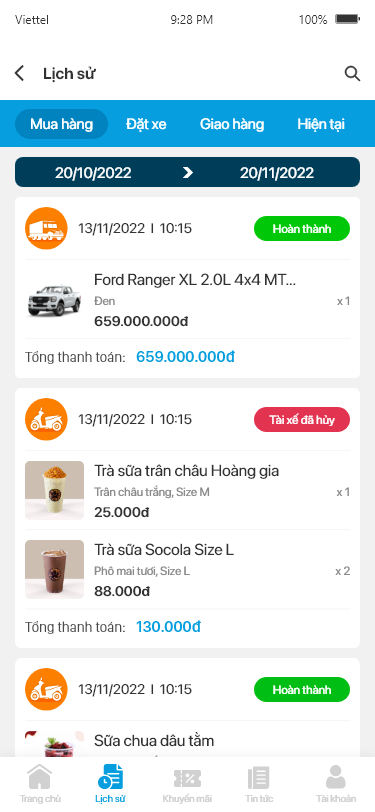The image size is (375, 812).
Task: Switch to the Giao hàng tab
Action: coord(232,124)
